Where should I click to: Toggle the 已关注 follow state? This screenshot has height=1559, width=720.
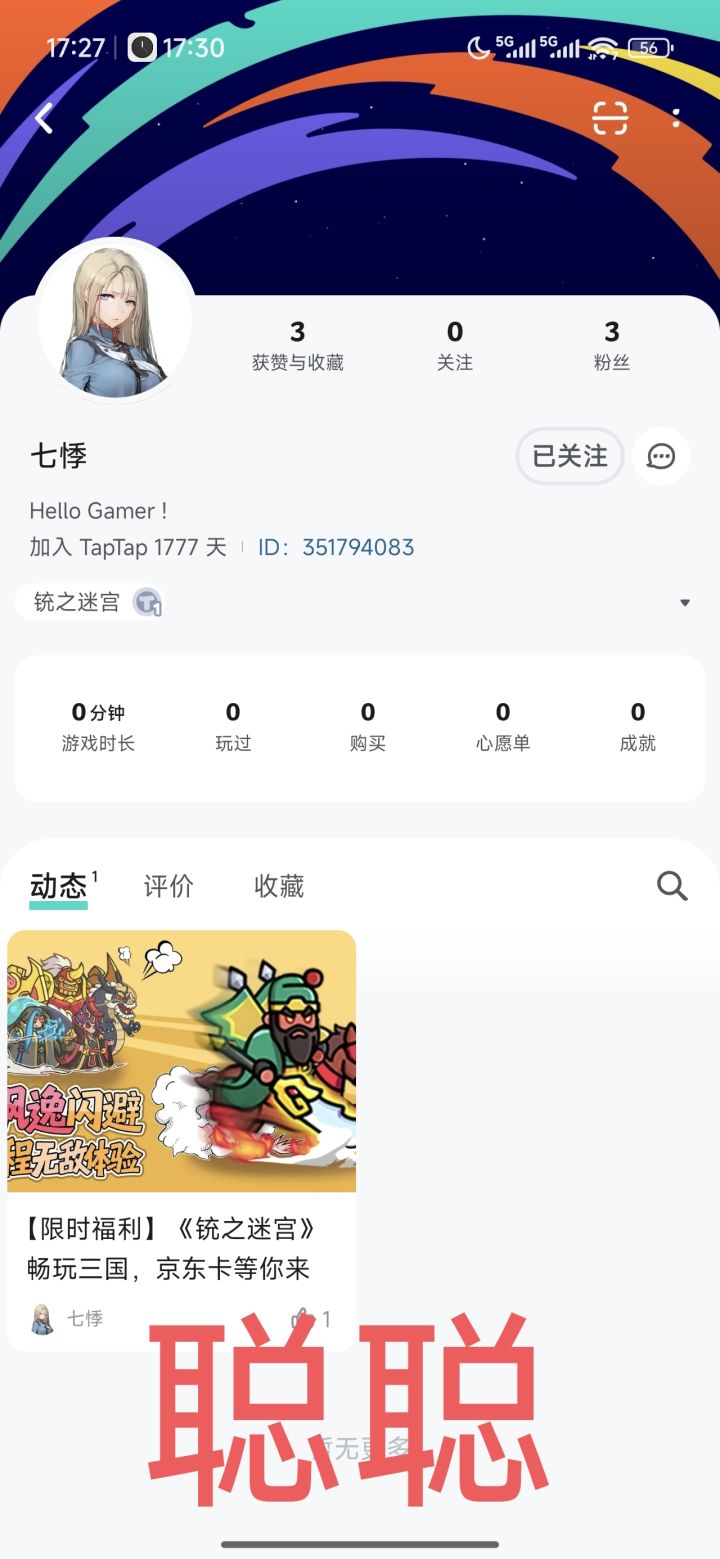click(x=569, y=456)
